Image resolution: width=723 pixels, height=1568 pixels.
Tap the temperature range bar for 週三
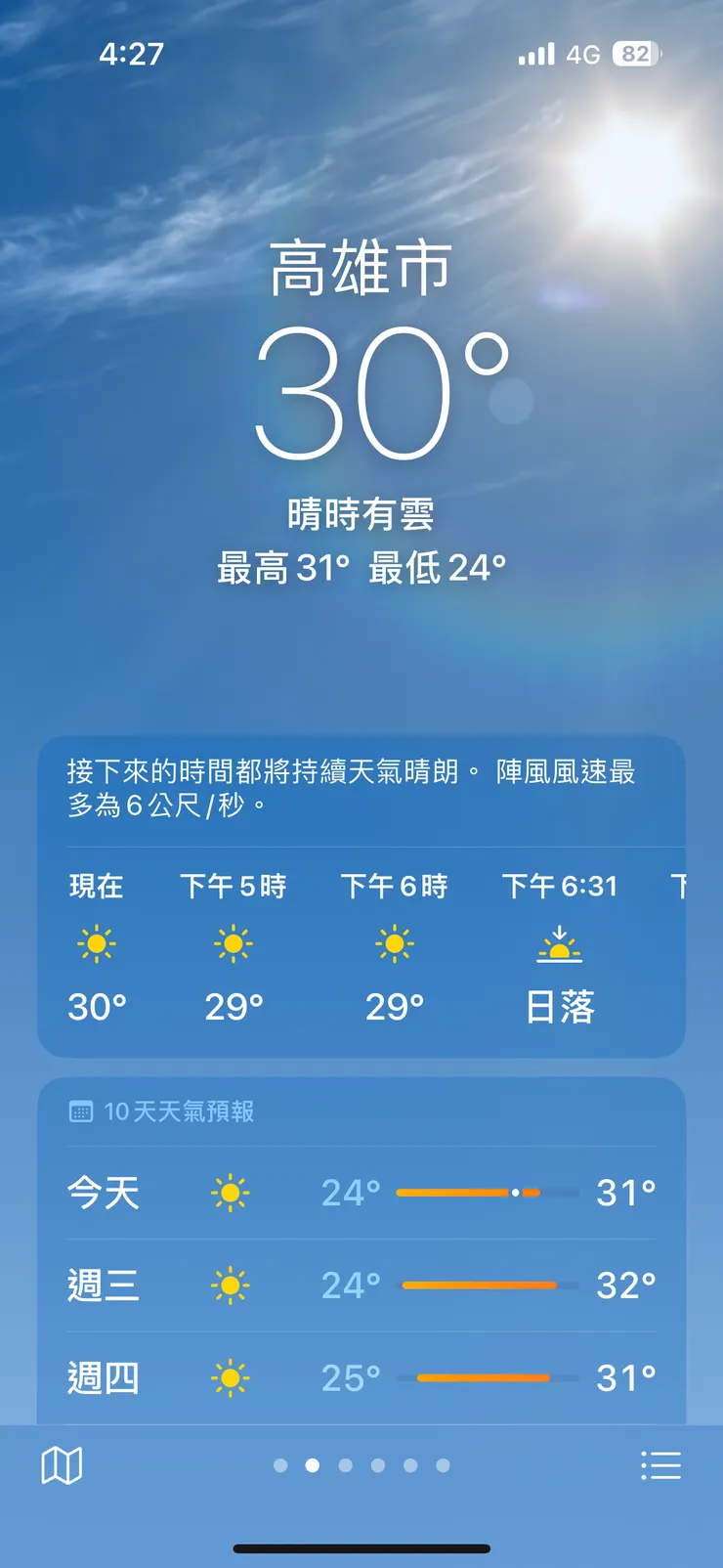(x=481, y=1285)
